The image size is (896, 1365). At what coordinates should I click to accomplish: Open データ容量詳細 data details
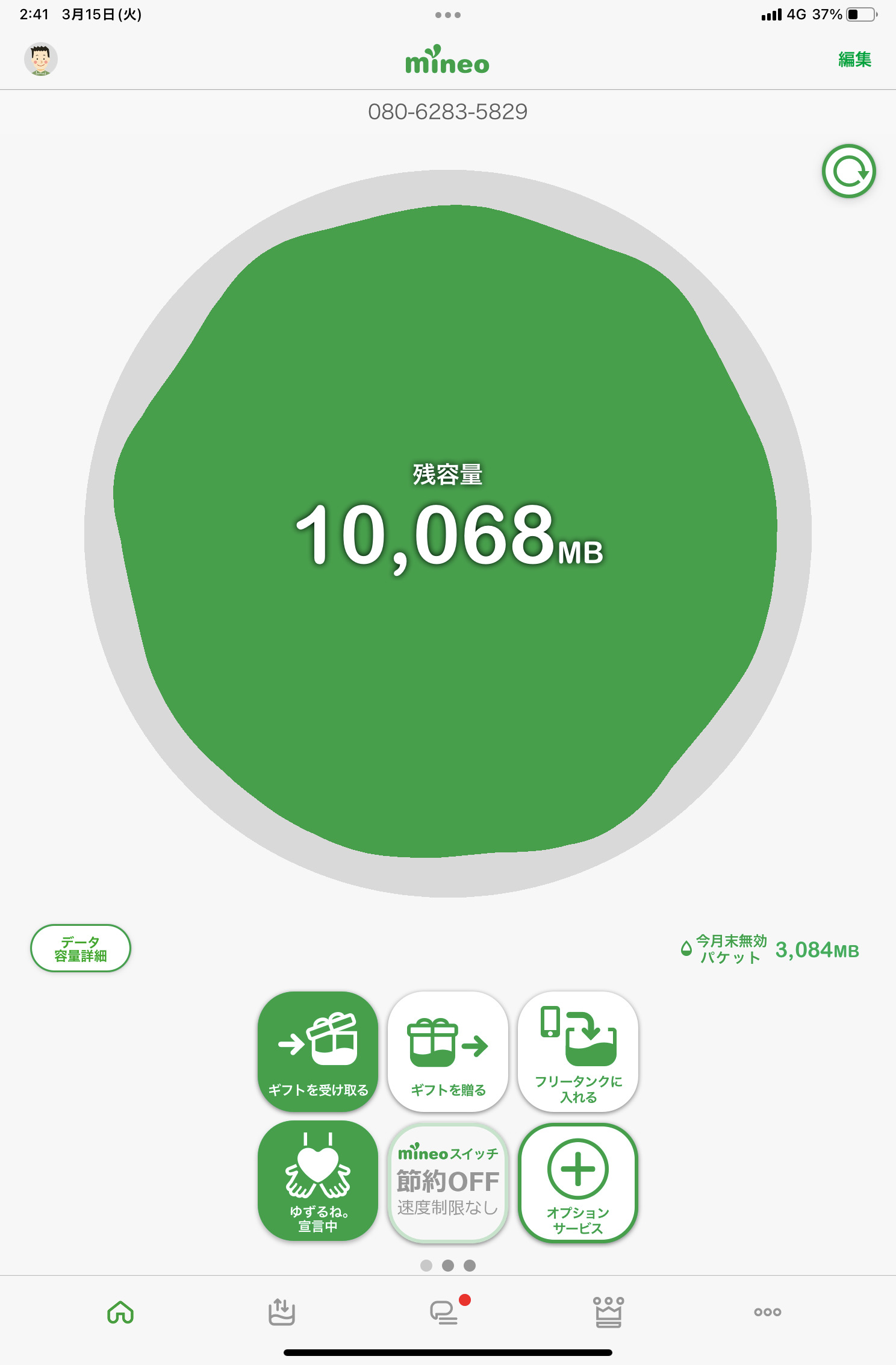(81, 948)
